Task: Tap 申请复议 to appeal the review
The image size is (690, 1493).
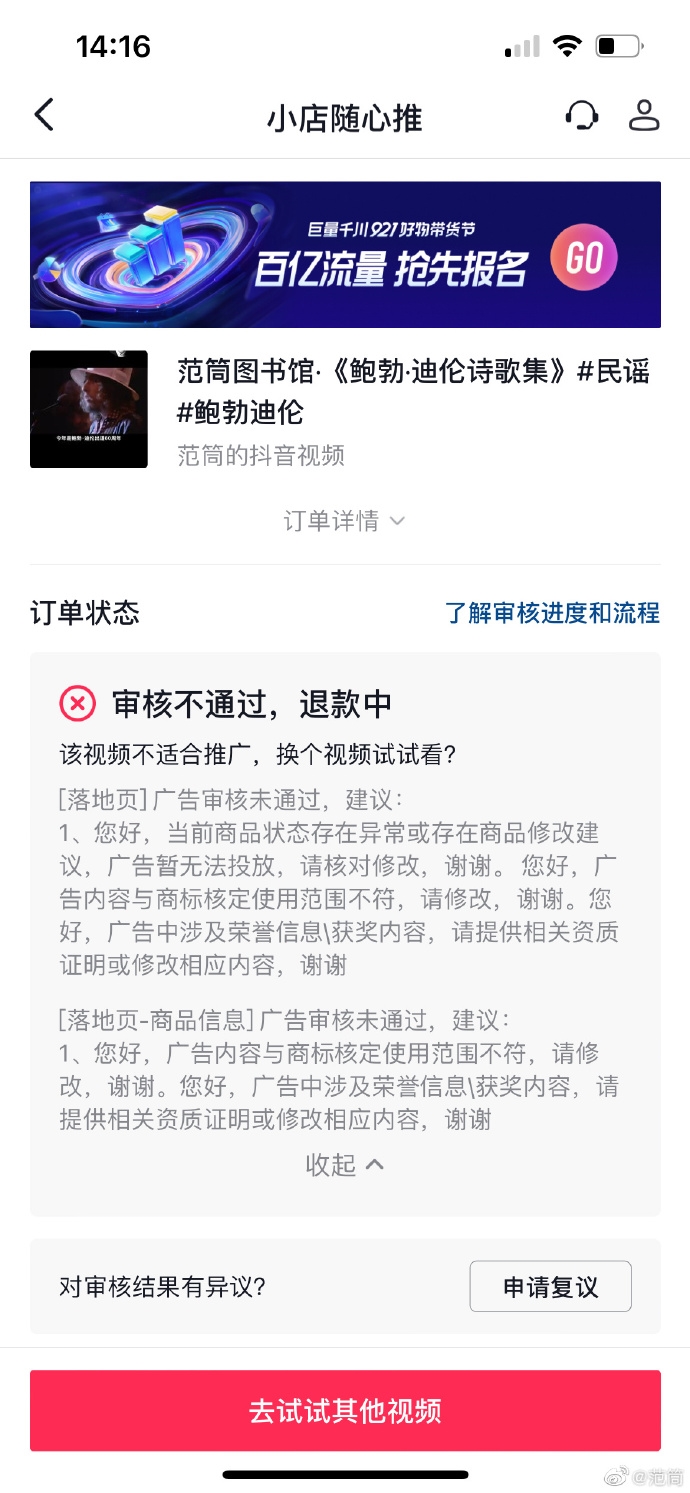Action: pyautogui.click(x=551, y=1286)
